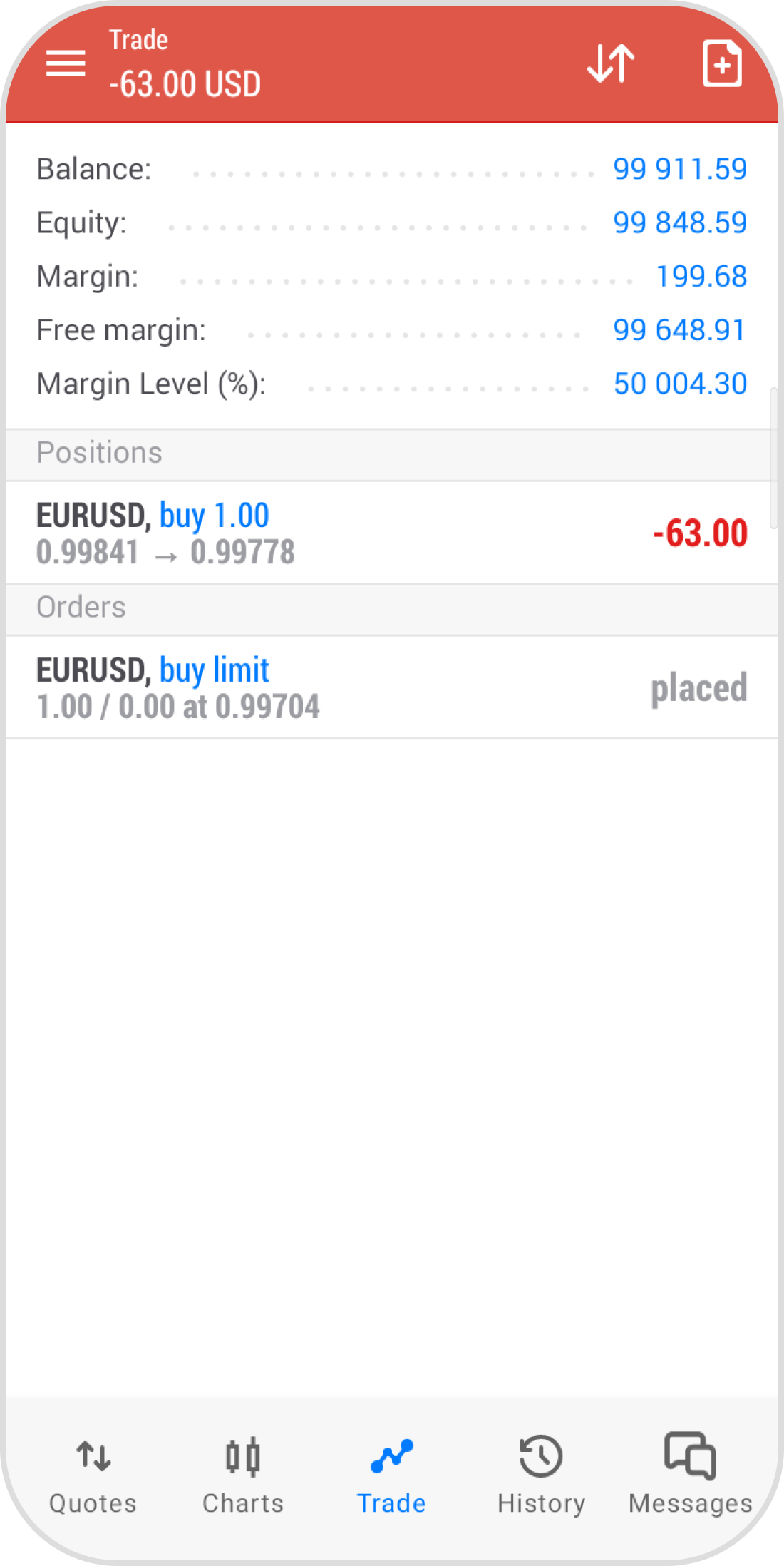Create a new order
Viewport: 784px width, 1566px height.
pyautogui.click(x=722, y=63)
